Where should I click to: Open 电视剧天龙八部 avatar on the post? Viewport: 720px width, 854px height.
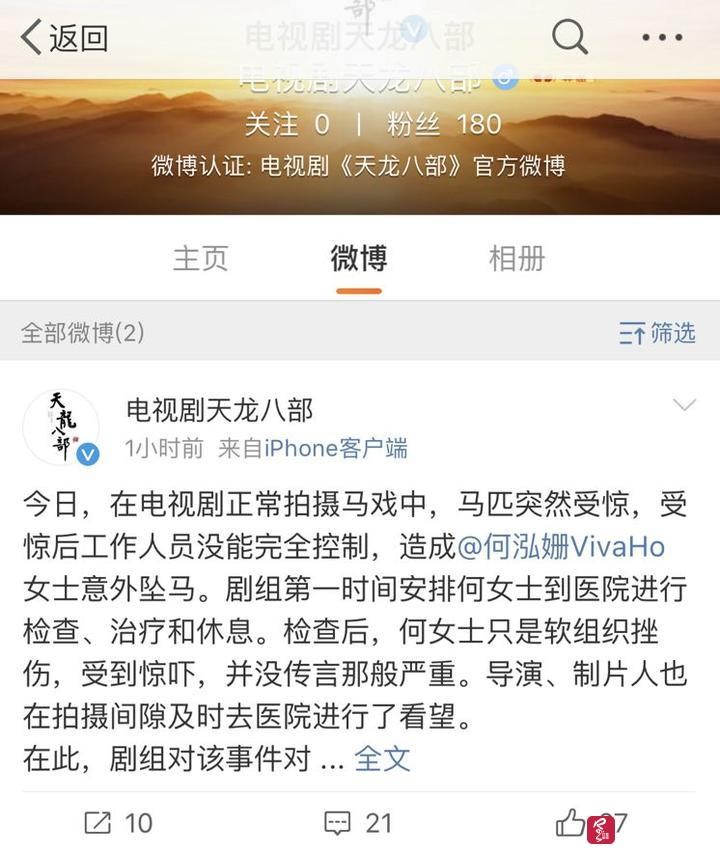[62, 428]
